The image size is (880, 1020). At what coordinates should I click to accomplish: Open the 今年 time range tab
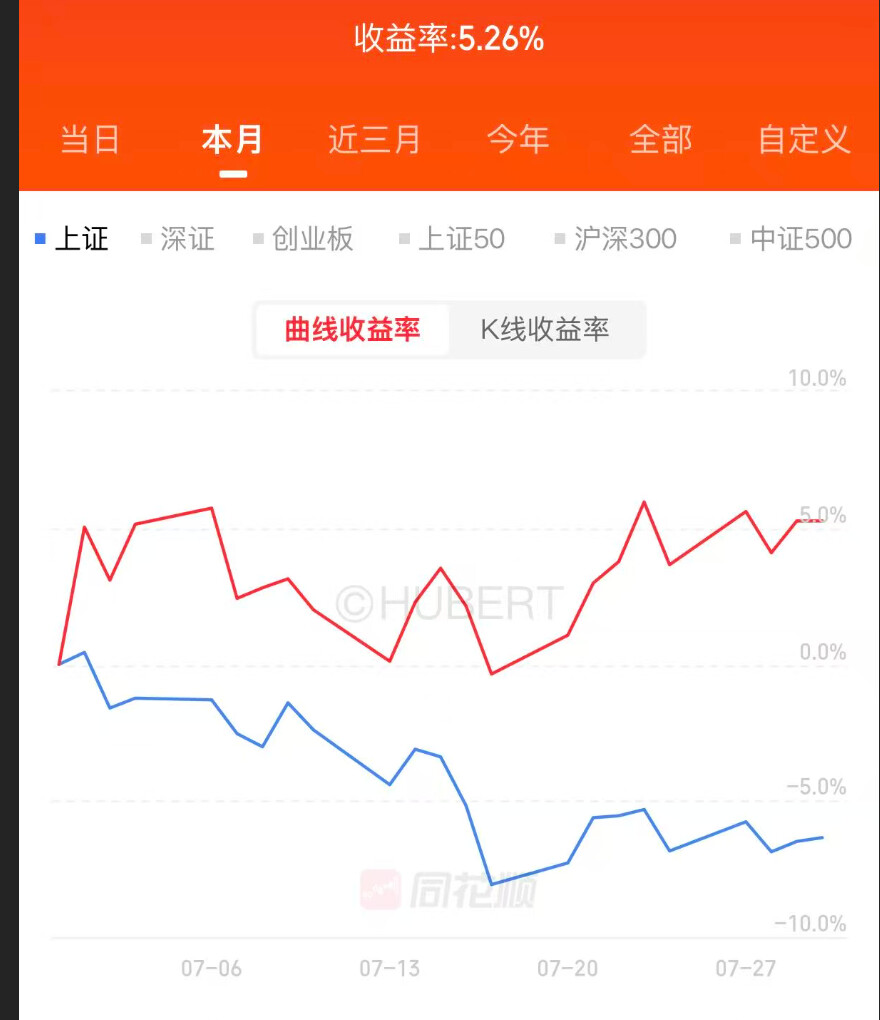pos(518,140)
